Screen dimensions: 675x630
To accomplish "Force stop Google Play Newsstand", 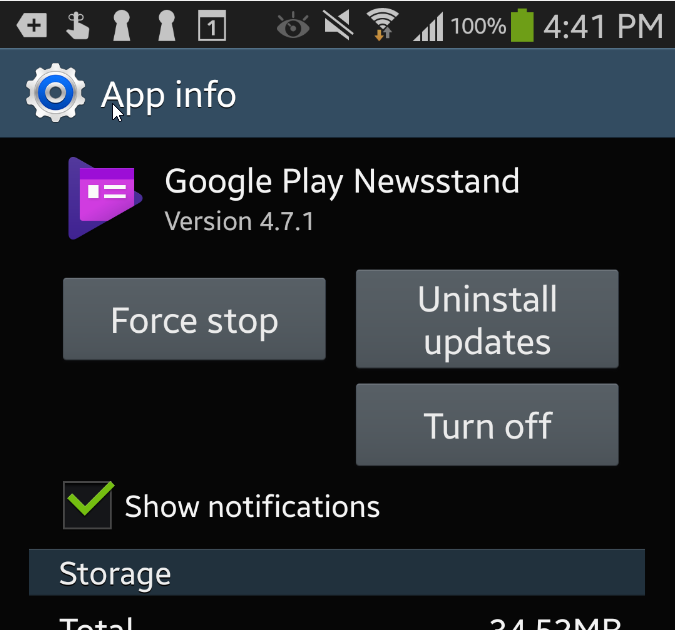I will click(194, 320).
